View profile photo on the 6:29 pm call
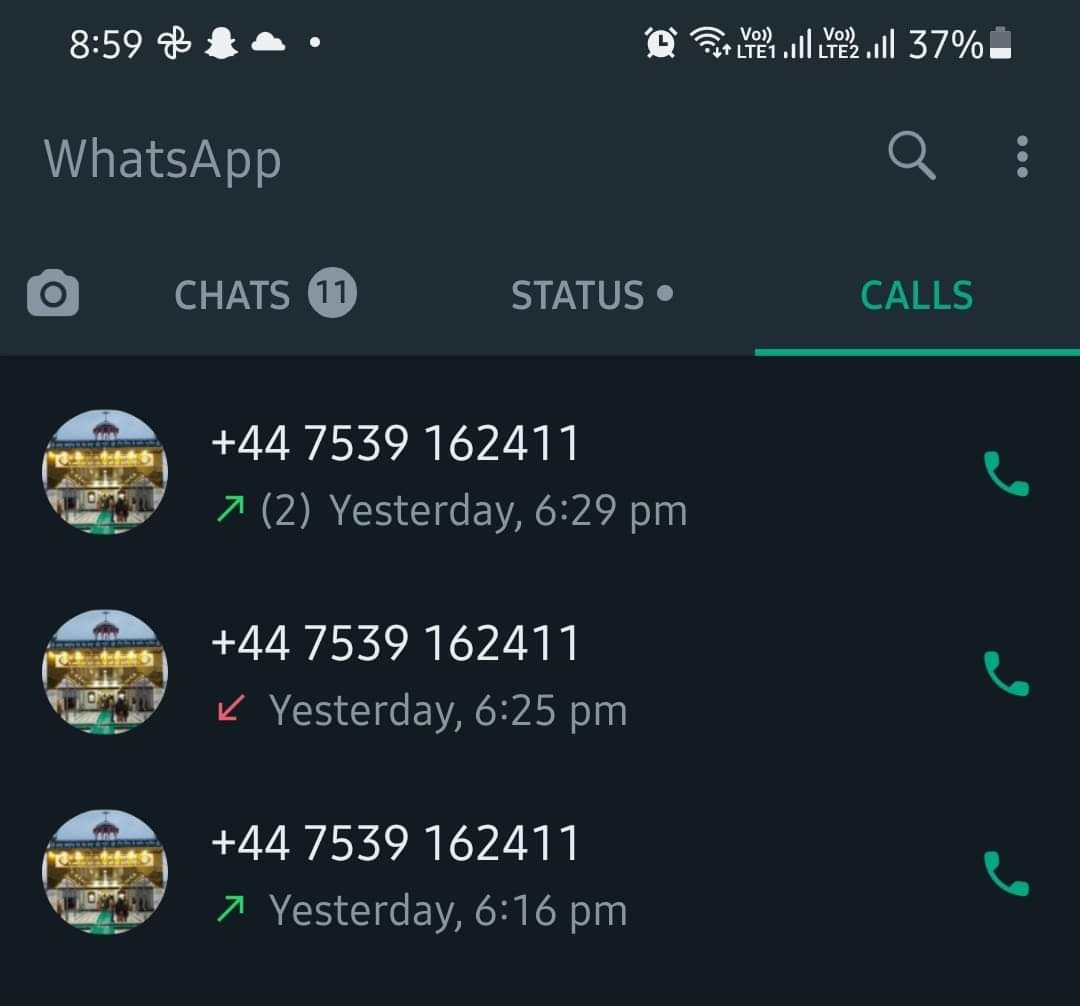The height and width of the screenshot is (1006, 1080). click(x=105, y=472)
